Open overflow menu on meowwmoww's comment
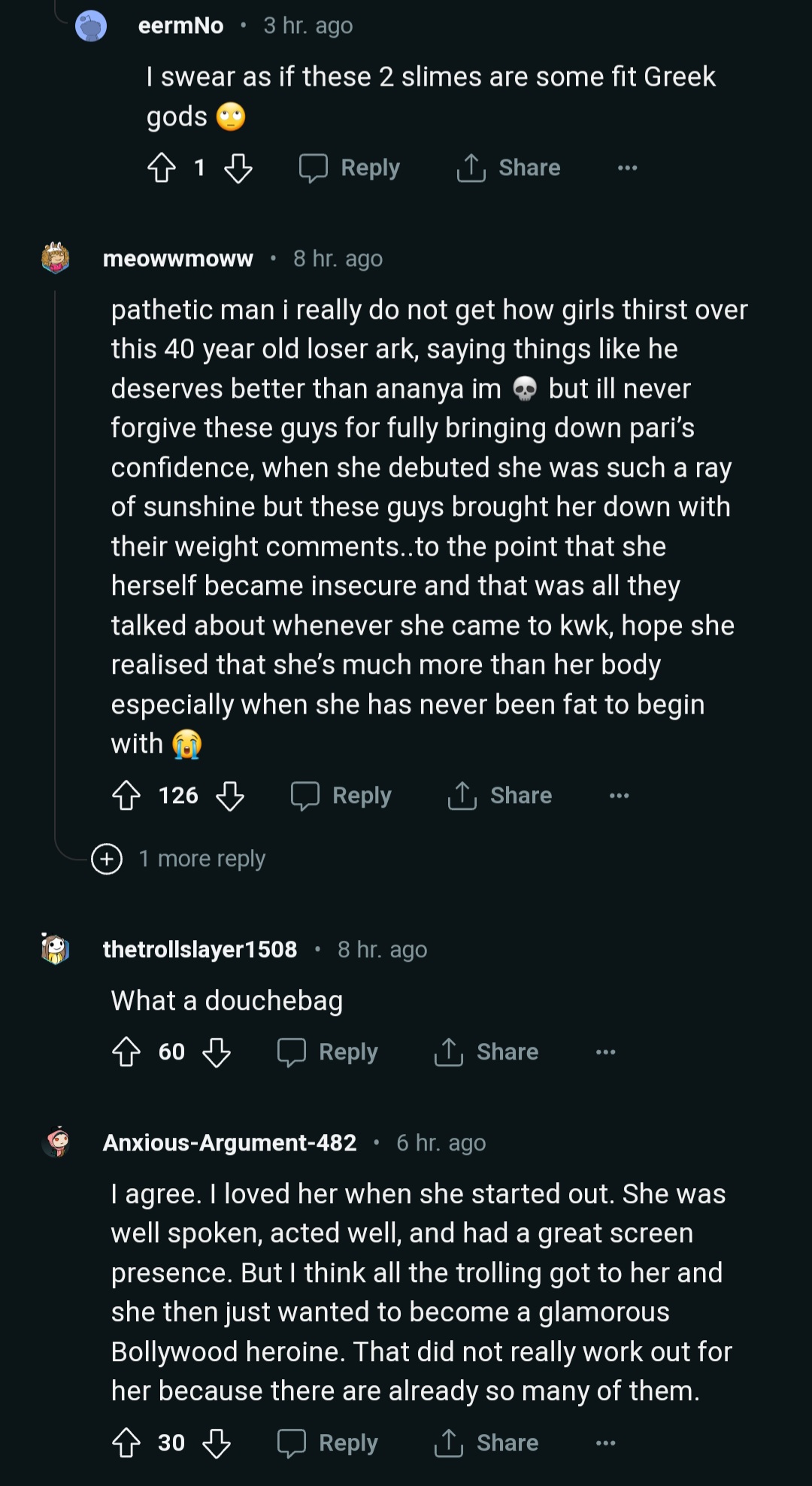Image resolution: width=812 pixels, height=1486 pixels. 619,796
